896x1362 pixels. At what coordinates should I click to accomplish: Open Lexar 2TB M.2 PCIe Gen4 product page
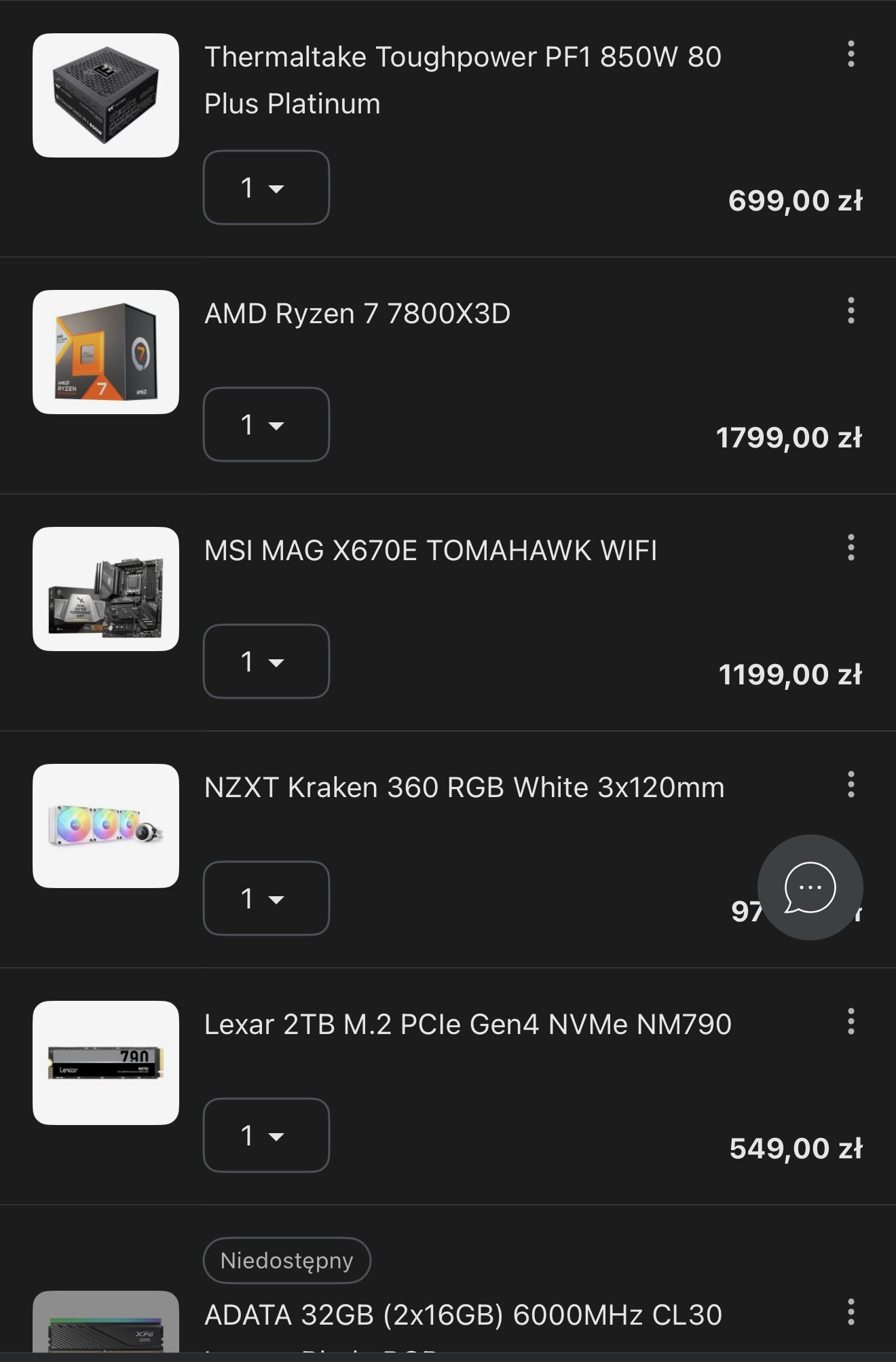coord(468,1025)
